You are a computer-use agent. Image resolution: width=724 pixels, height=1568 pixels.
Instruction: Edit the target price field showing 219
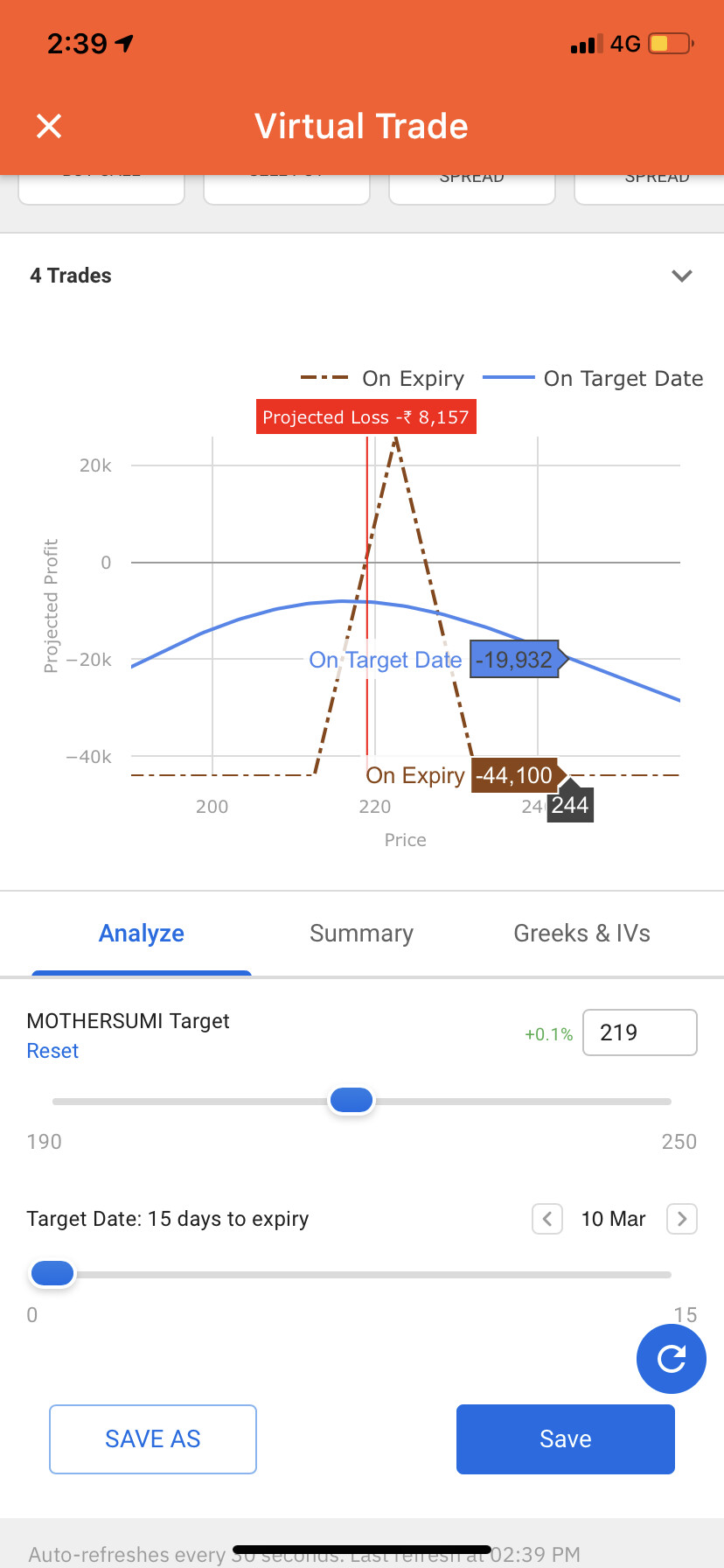tap(640, 1032)
